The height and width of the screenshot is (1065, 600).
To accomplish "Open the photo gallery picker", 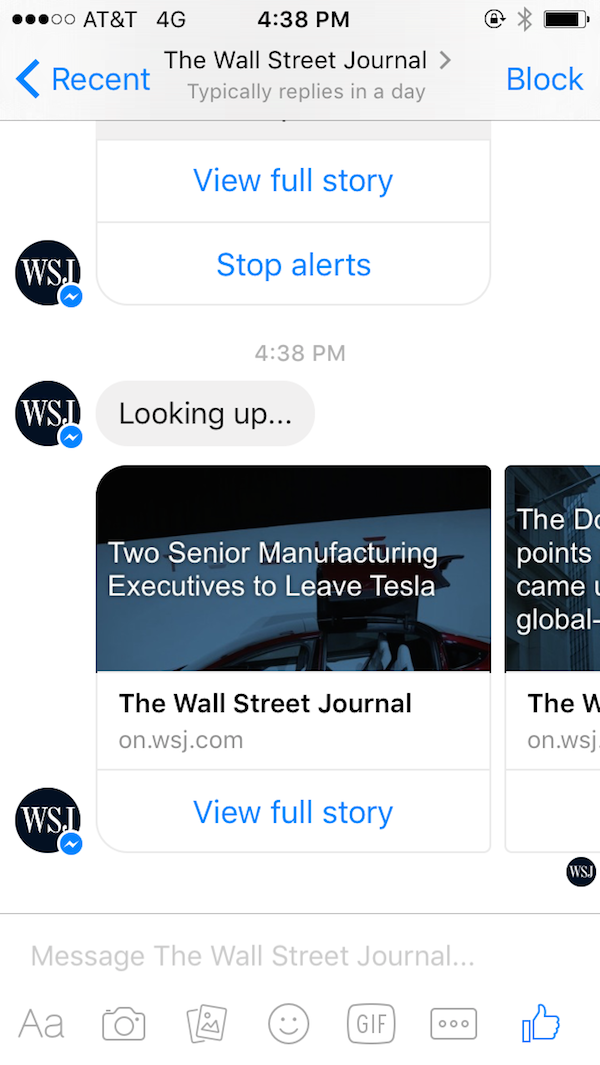I will click(x=207, y=1024).
